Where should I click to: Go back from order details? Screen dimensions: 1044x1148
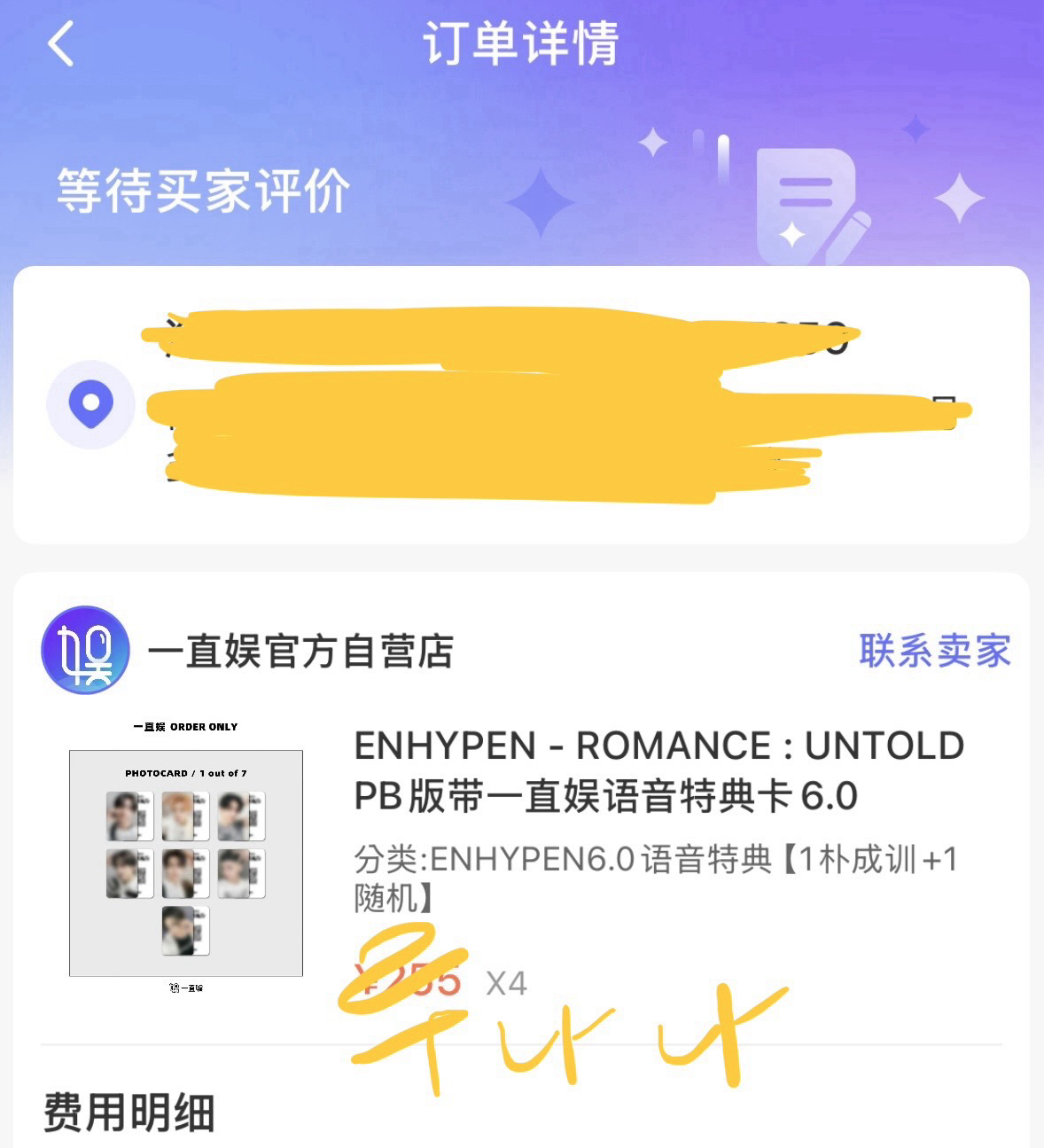[x=60, y=43]
